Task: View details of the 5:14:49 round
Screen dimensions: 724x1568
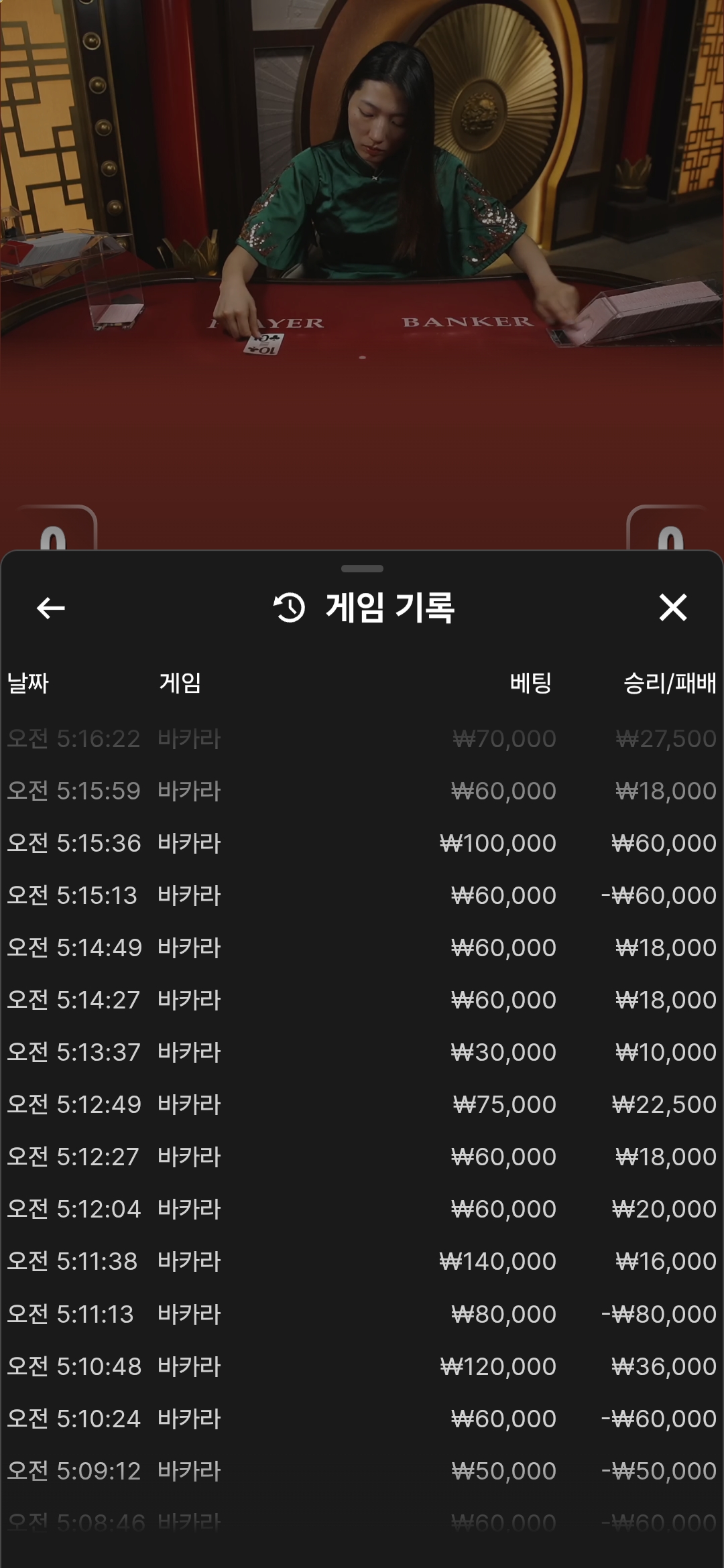Action: click(x=362, y=948)
